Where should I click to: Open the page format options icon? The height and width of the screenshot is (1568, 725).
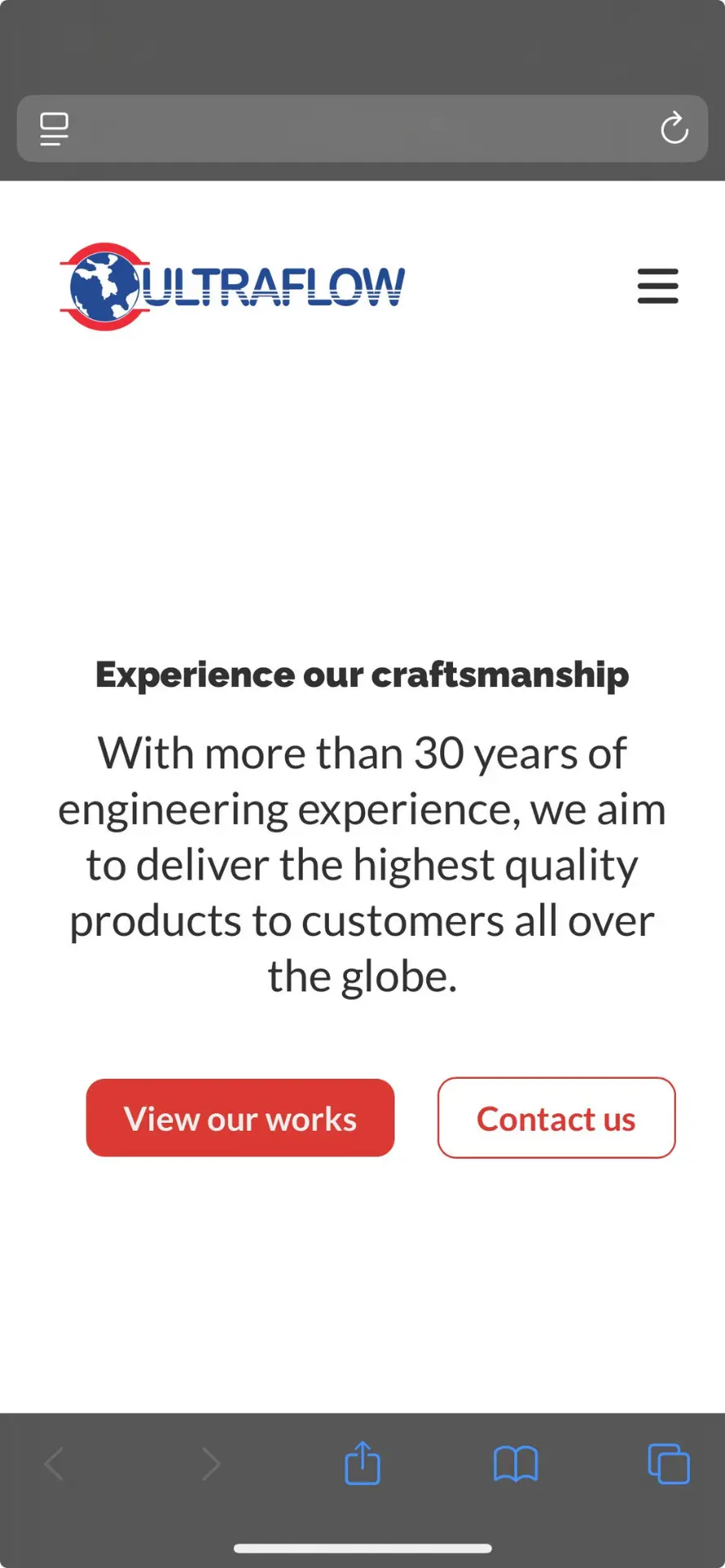54,128
